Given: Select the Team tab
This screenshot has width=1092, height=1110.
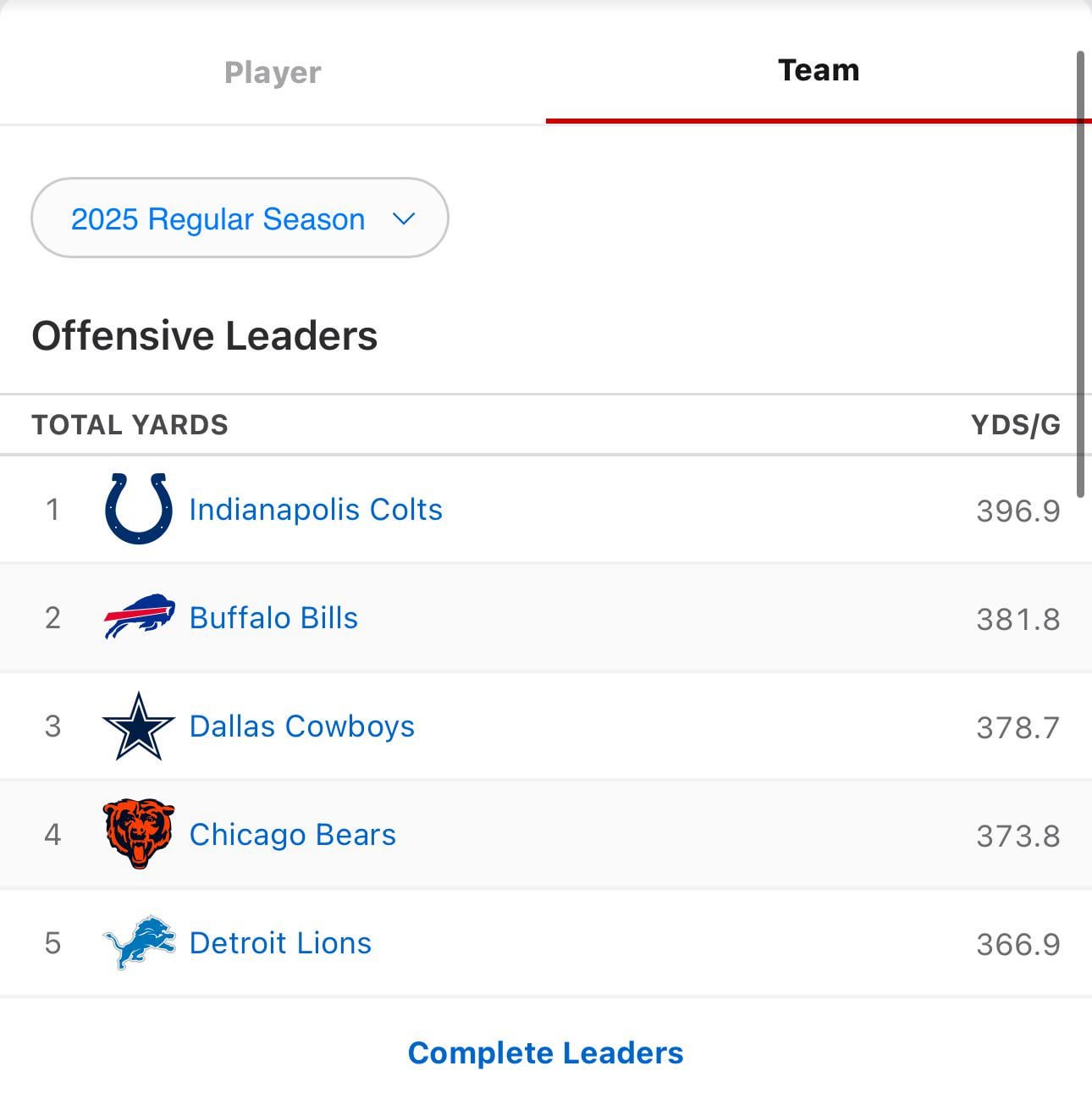Looking at the screenshot, I should [x=818, y=70].
